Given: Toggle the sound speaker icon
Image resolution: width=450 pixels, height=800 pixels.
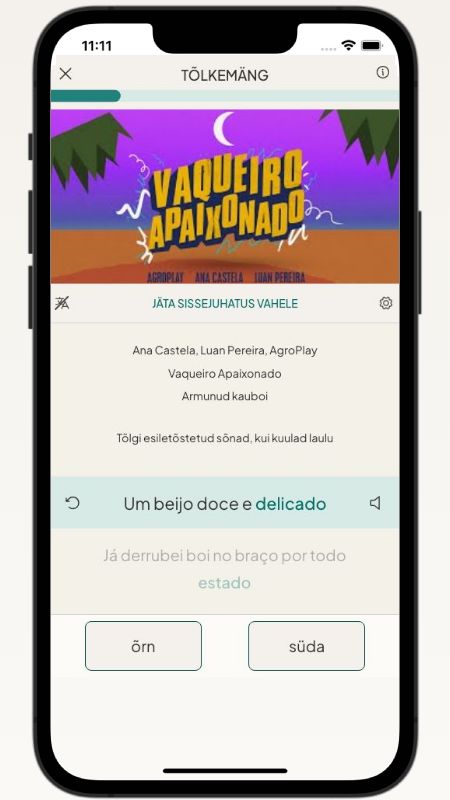Looking at the screenshot, I should [375, 503].
